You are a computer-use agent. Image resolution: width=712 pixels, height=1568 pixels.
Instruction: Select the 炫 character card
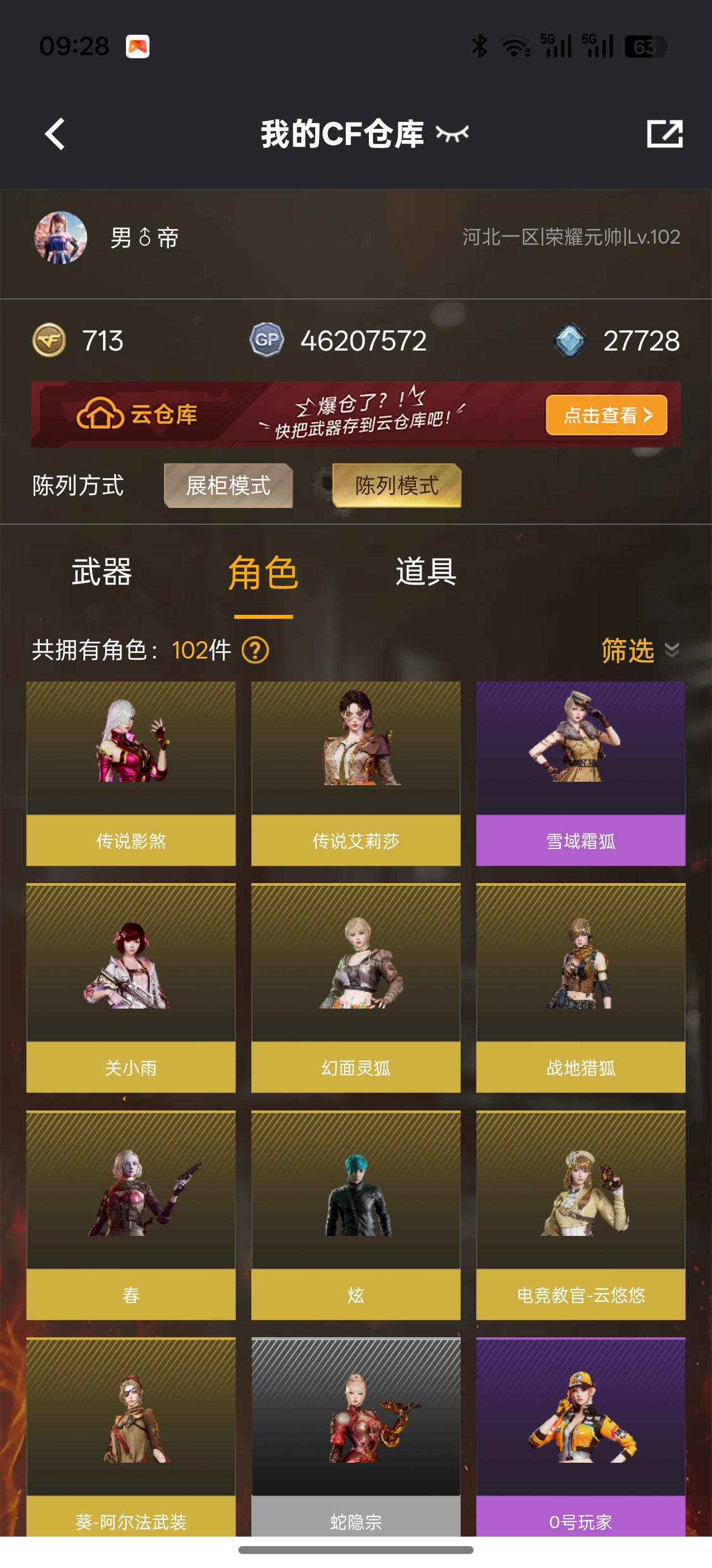(x=356, y=1215)
